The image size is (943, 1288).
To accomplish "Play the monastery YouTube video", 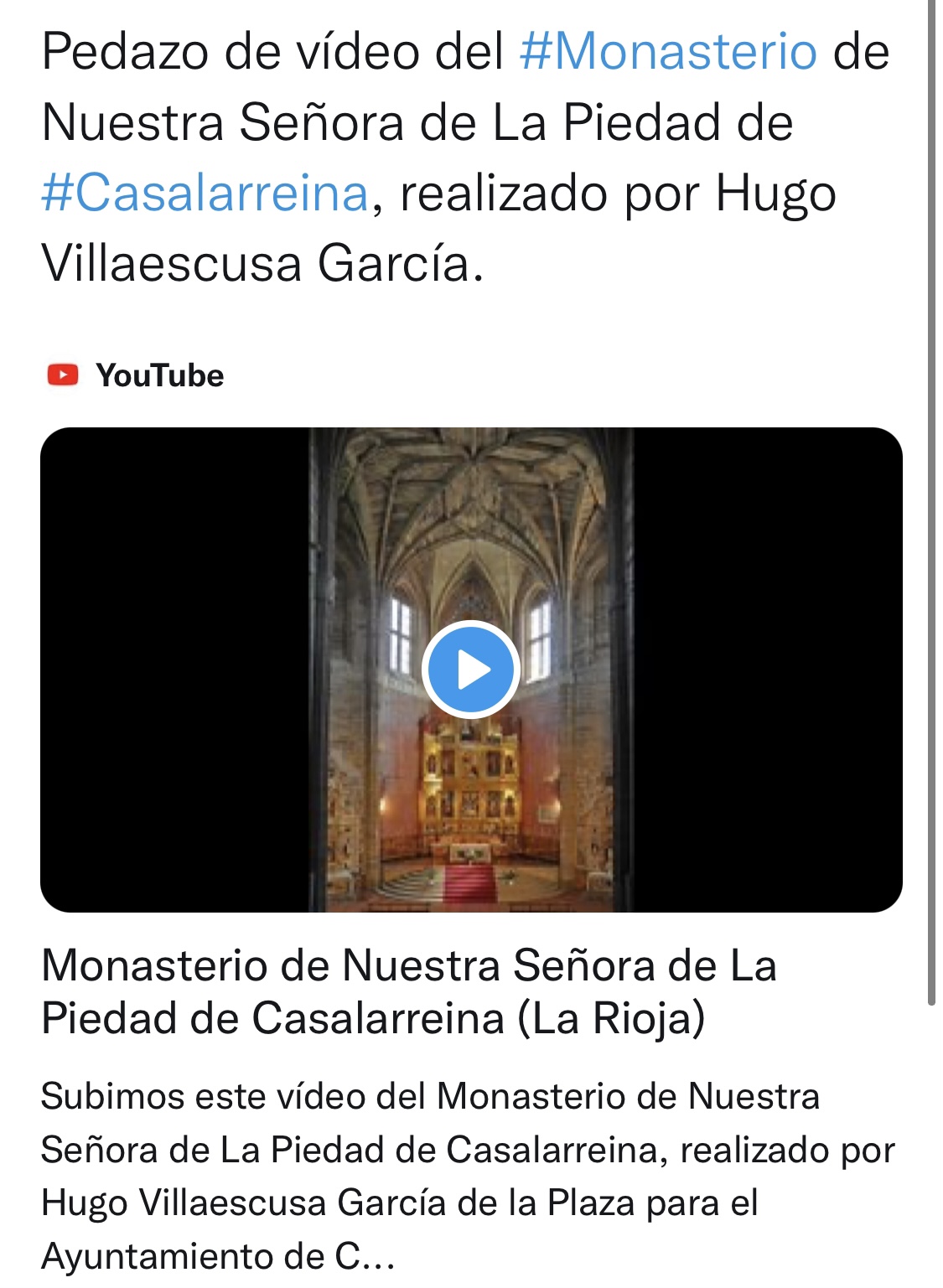I will 470,670.
